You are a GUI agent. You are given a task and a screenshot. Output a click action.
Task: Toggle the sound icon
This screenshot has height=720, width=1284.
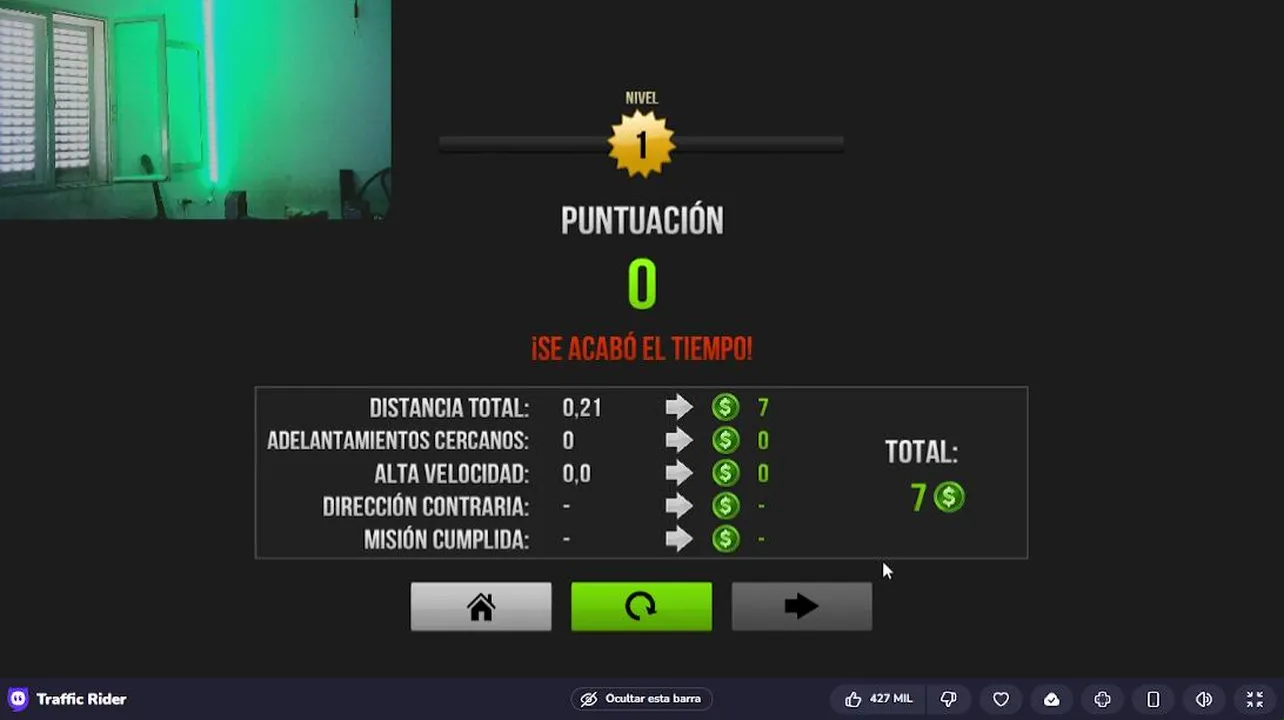pyautogui.click(x=1204, y=699)
